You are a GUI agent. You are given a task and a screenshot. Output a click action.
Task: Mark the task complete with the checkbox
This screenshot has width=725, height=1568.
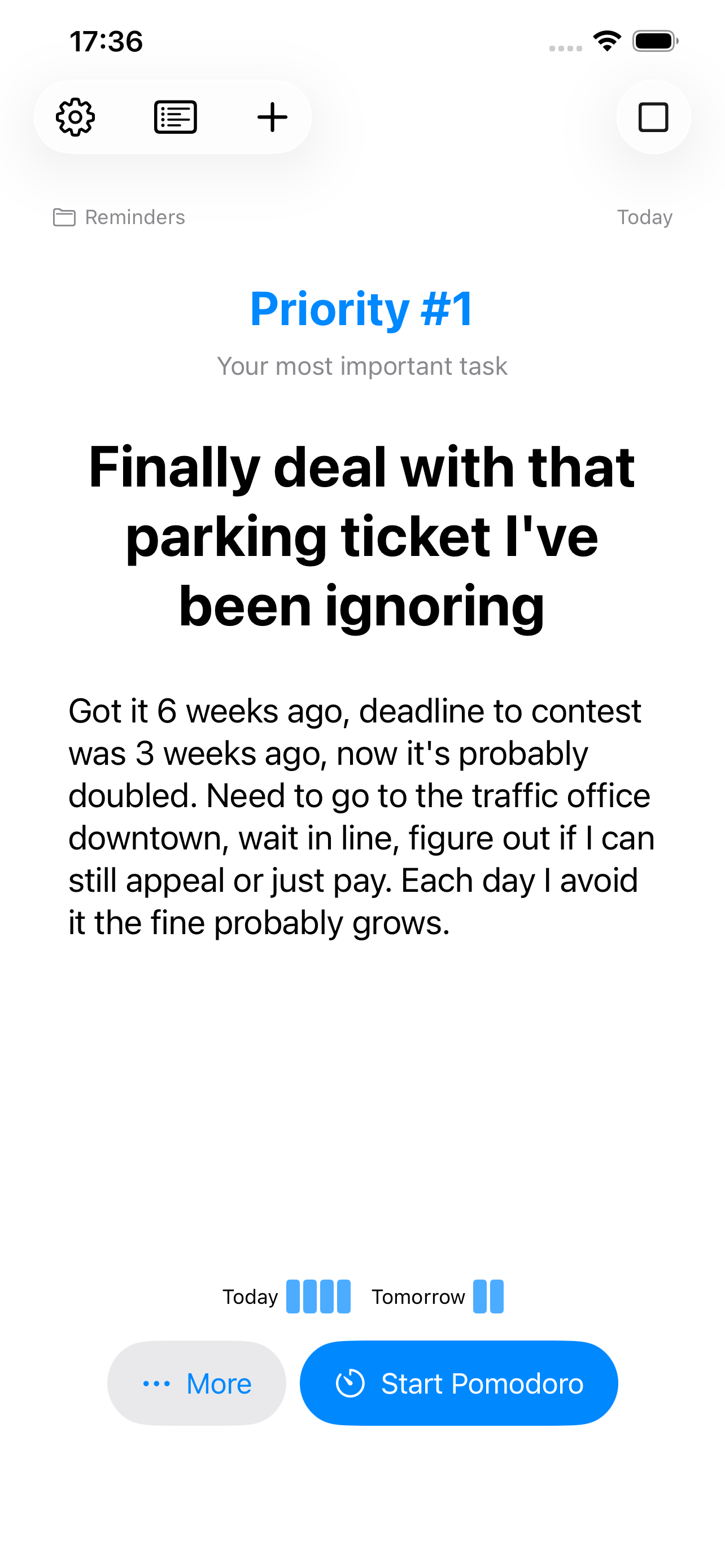tap(653, 117)
